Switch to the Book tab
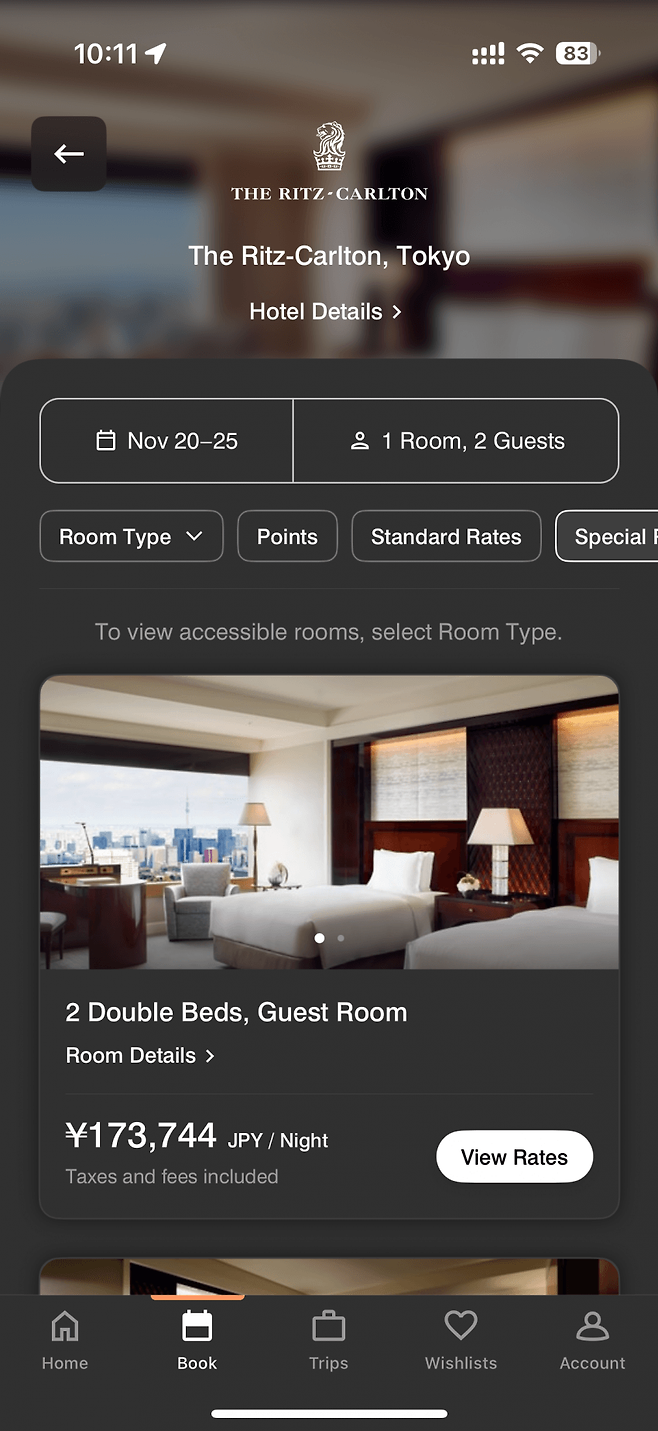Screen dimensions: 658x1431 pos(197,1341)
